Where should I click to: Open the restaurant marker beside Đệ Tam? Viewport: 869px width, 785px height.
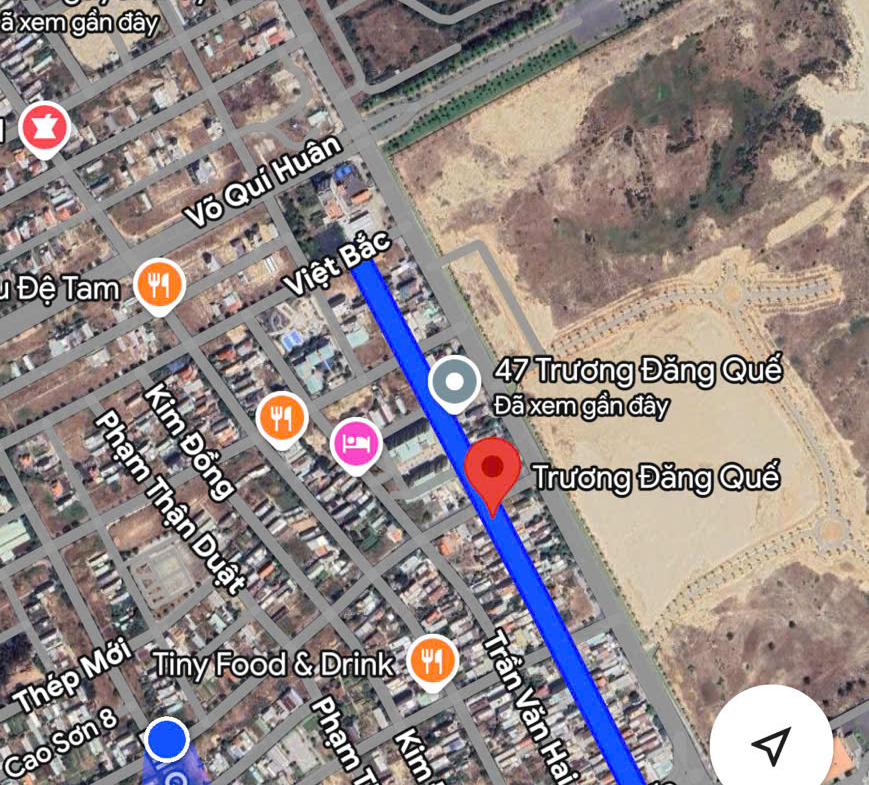[x=160, y=286]
